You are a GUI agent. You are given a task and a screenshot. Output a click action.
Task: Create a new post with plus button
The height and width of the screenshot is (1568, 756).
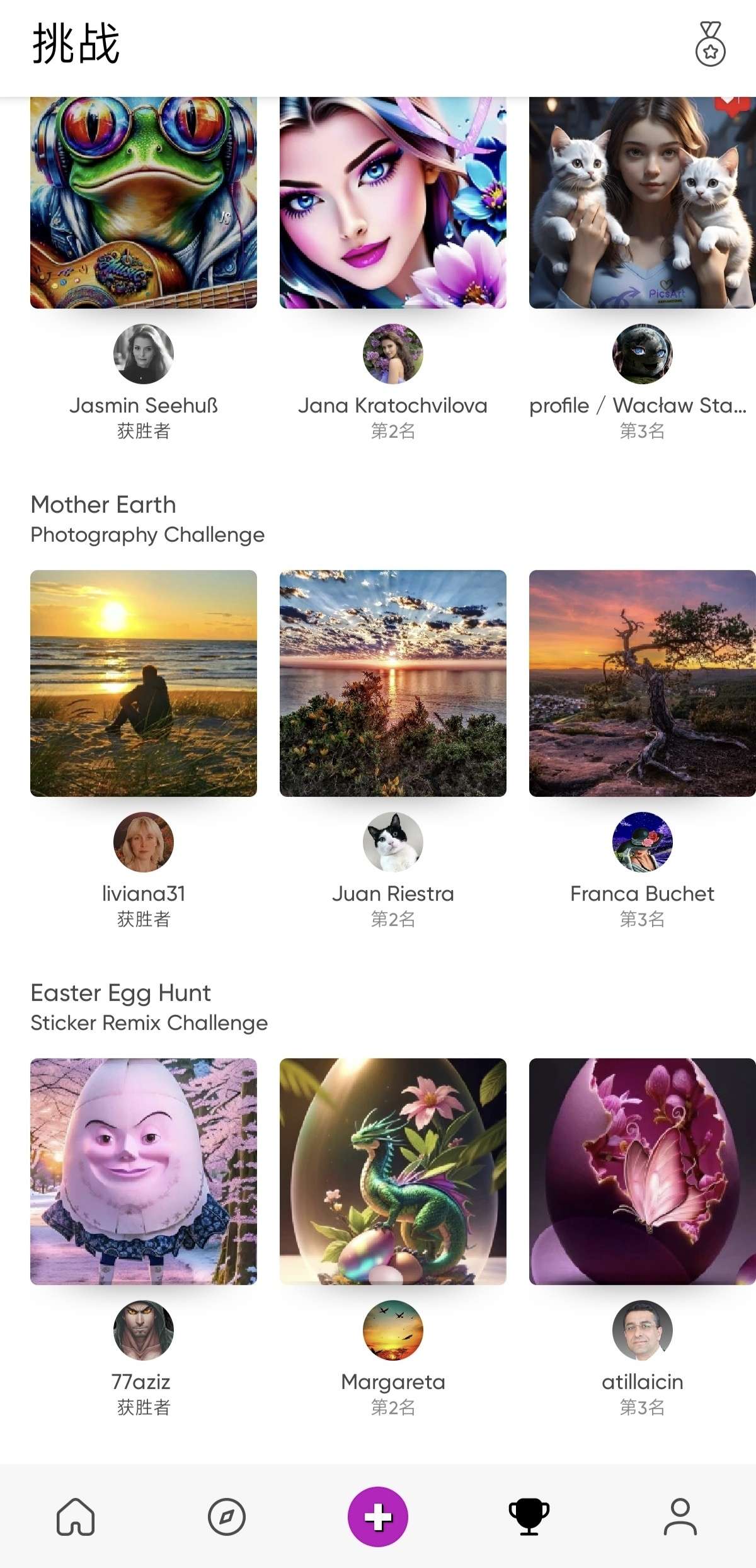pyautogui.click(x=378, y=1516)
